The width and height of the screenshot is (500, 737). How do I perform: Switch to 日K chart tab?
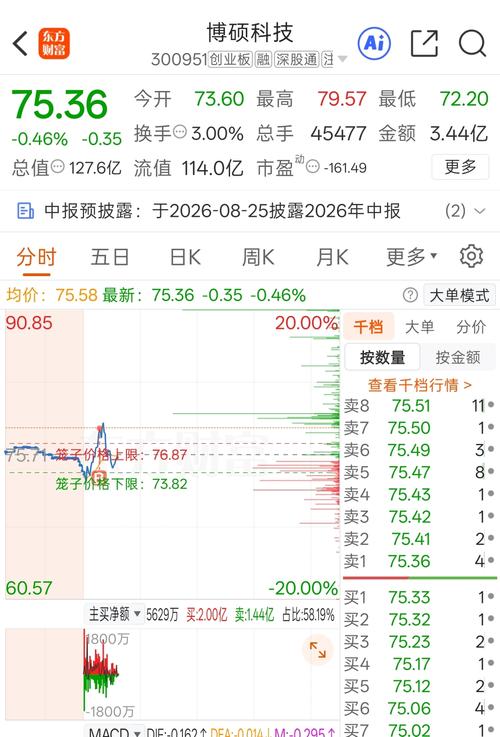pos(185,257)
